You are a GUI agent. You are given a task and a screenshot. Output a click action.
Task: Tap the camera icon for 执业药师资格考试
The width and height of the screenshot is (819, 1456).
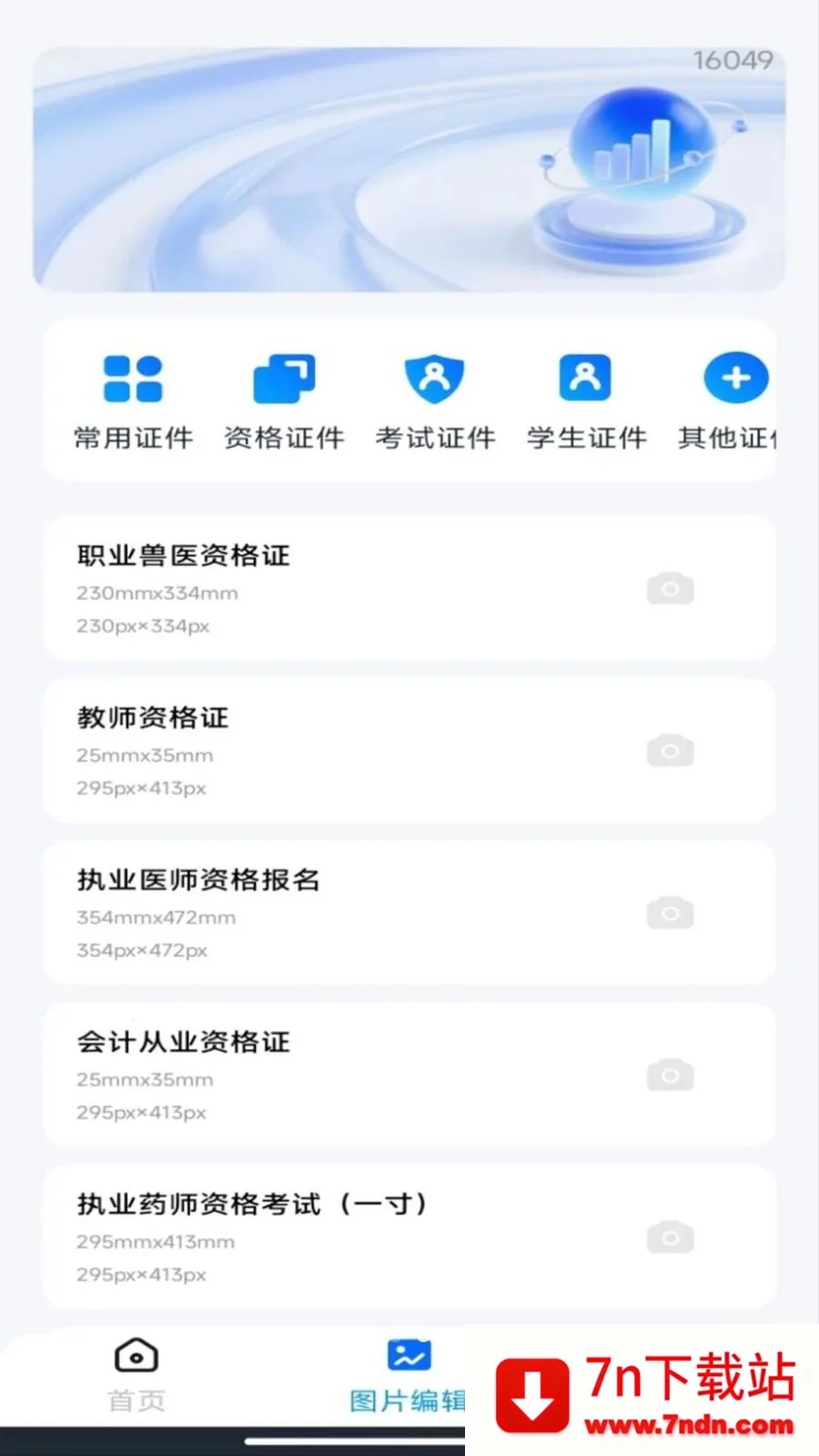tap(670, 1237)
